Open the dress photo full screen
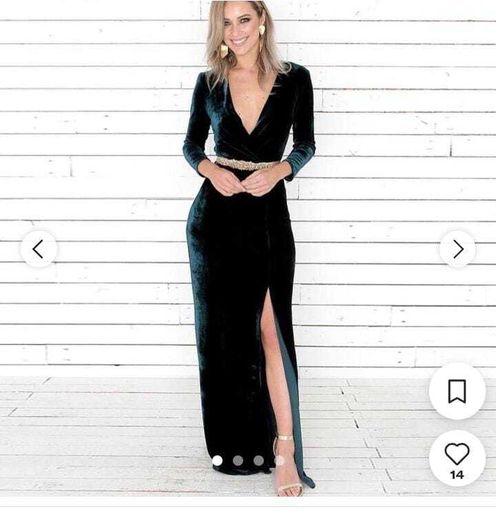496x525 pixels. 248,248
